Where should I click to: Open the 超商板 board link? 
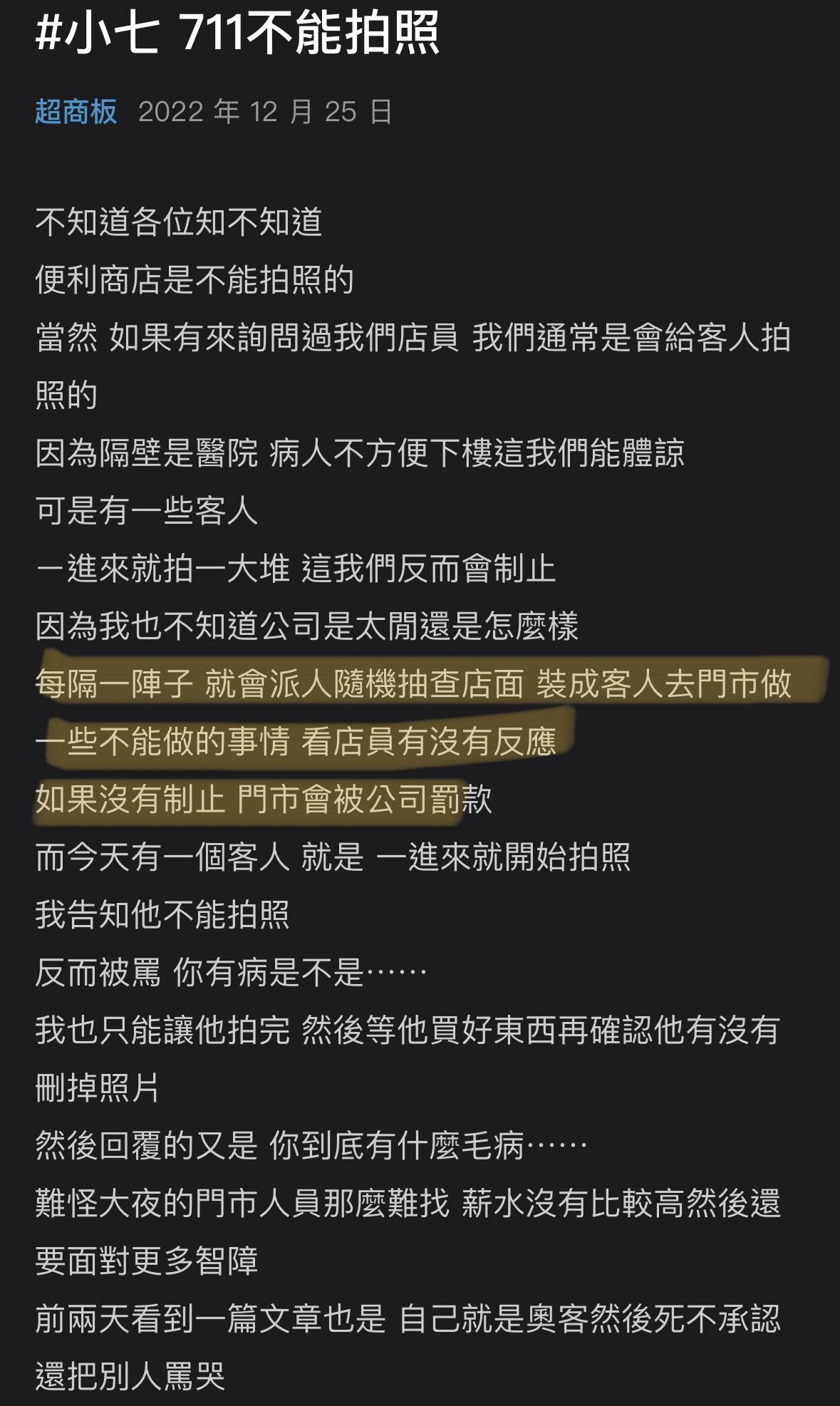[76, 112]
